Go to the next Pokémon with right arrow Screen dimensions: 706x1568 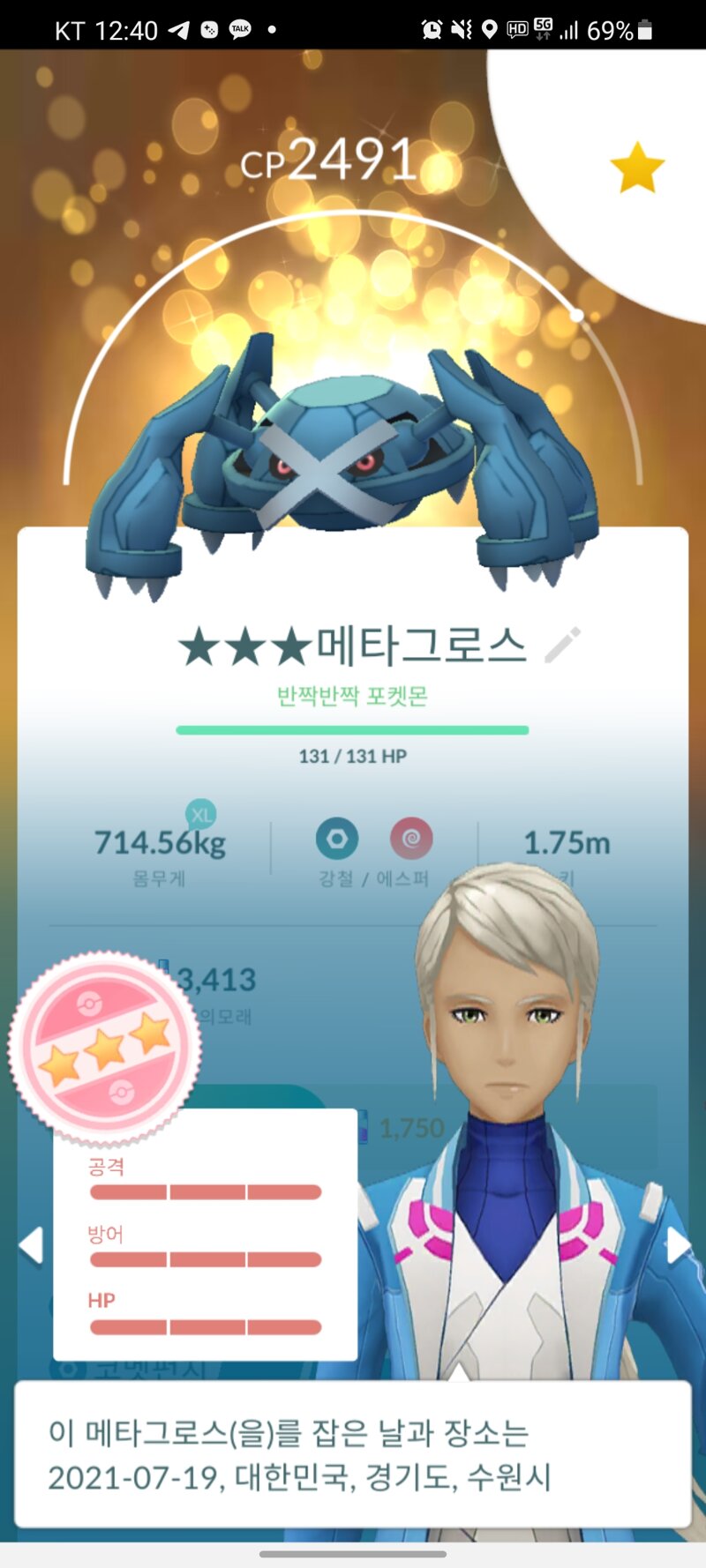(678, 1244)
